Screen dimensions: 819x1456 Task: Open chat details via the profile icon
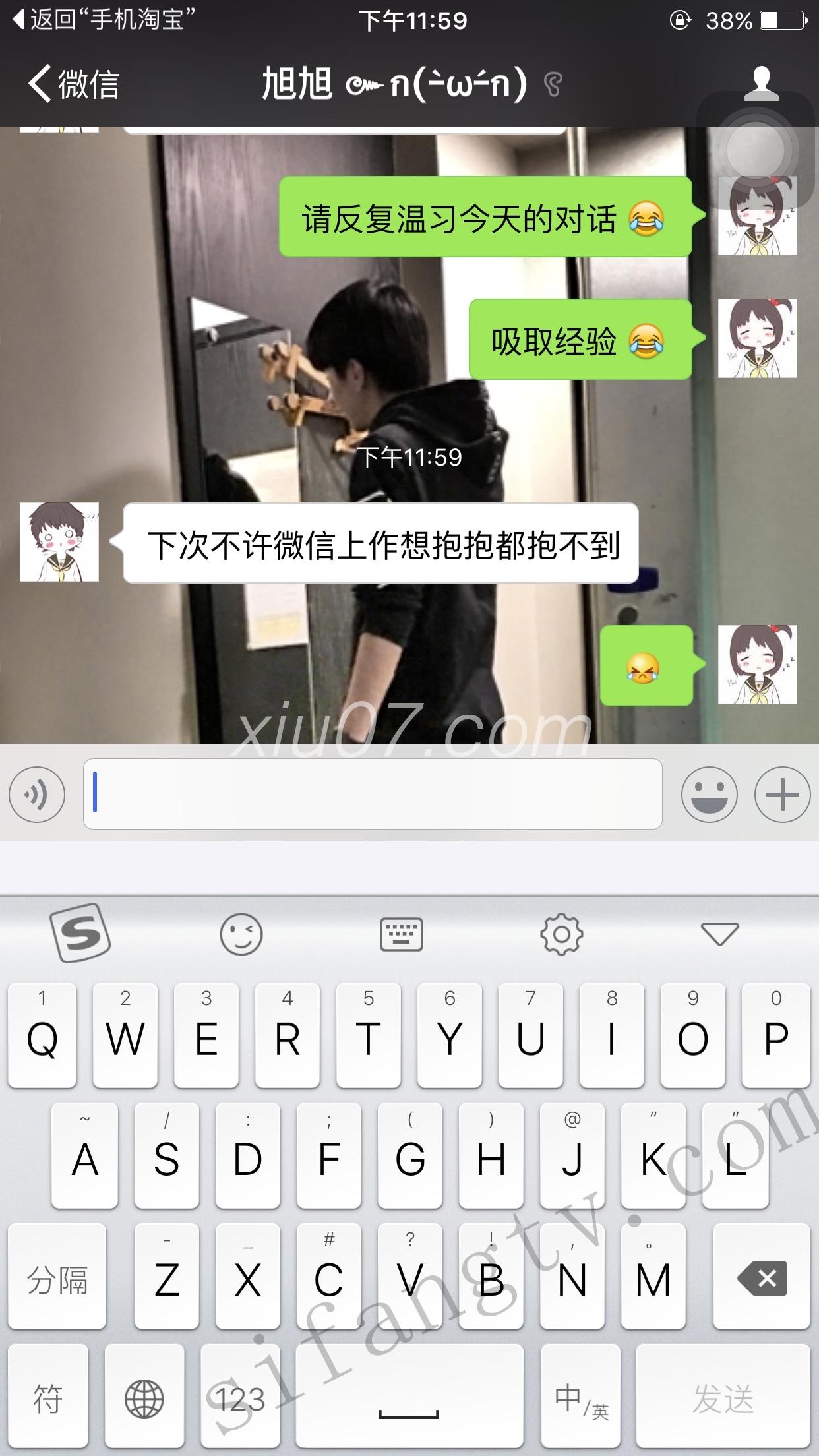(x=761, y=83)
